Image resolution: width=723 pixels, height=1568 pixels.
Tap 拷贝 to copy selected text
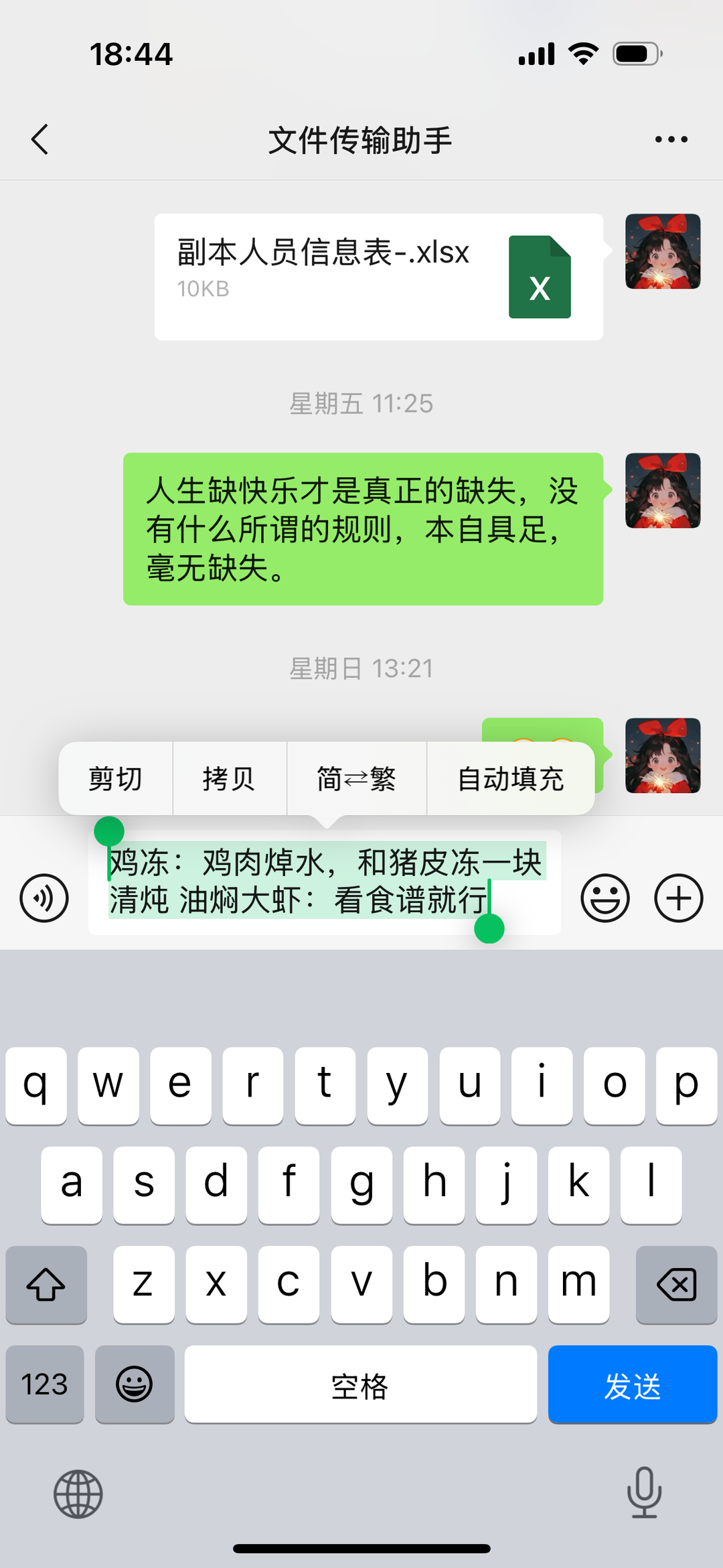coord(229,779)
